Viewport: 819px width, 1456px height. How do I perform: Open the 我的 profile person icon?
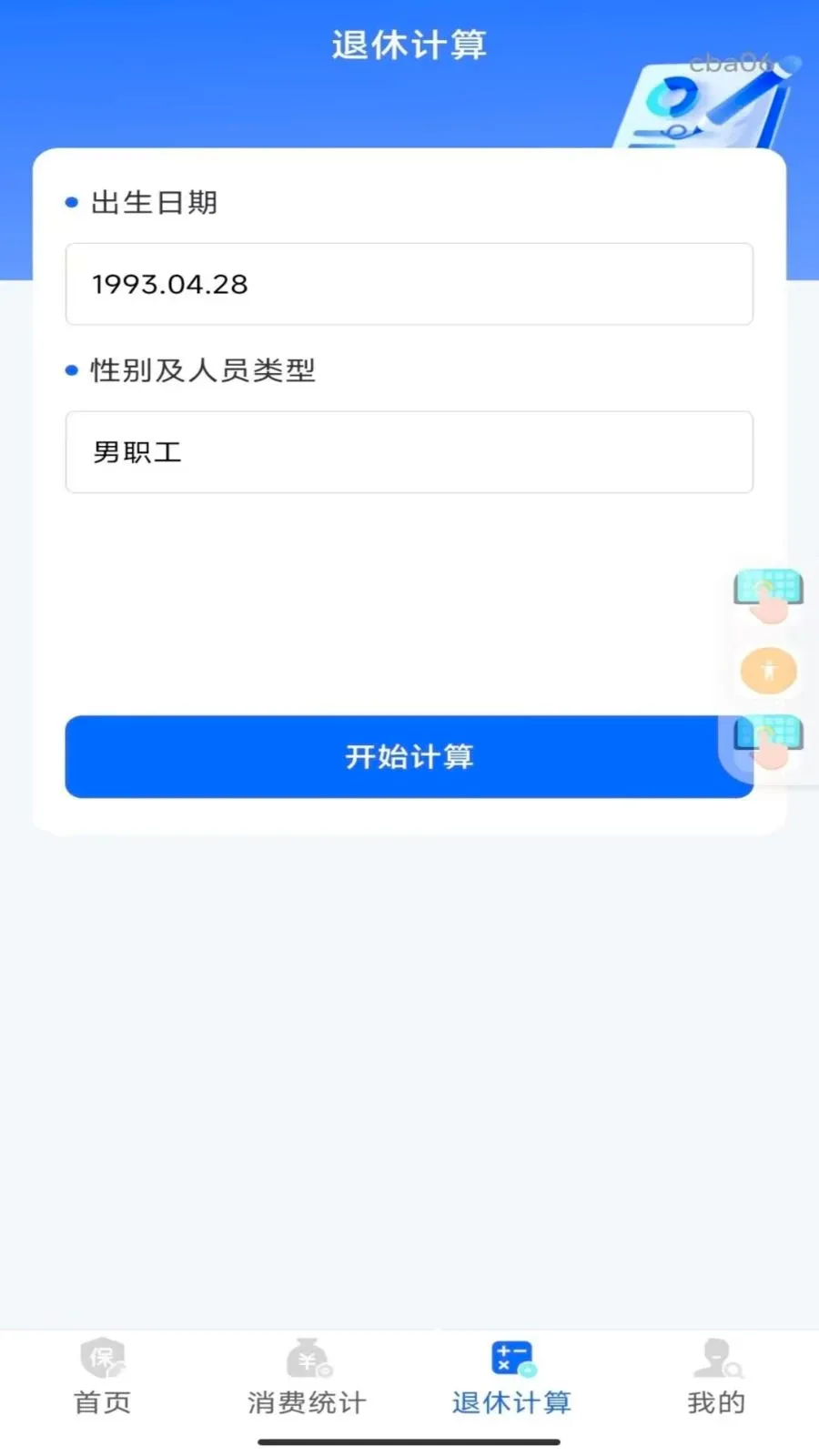(x=714, y=1359)
